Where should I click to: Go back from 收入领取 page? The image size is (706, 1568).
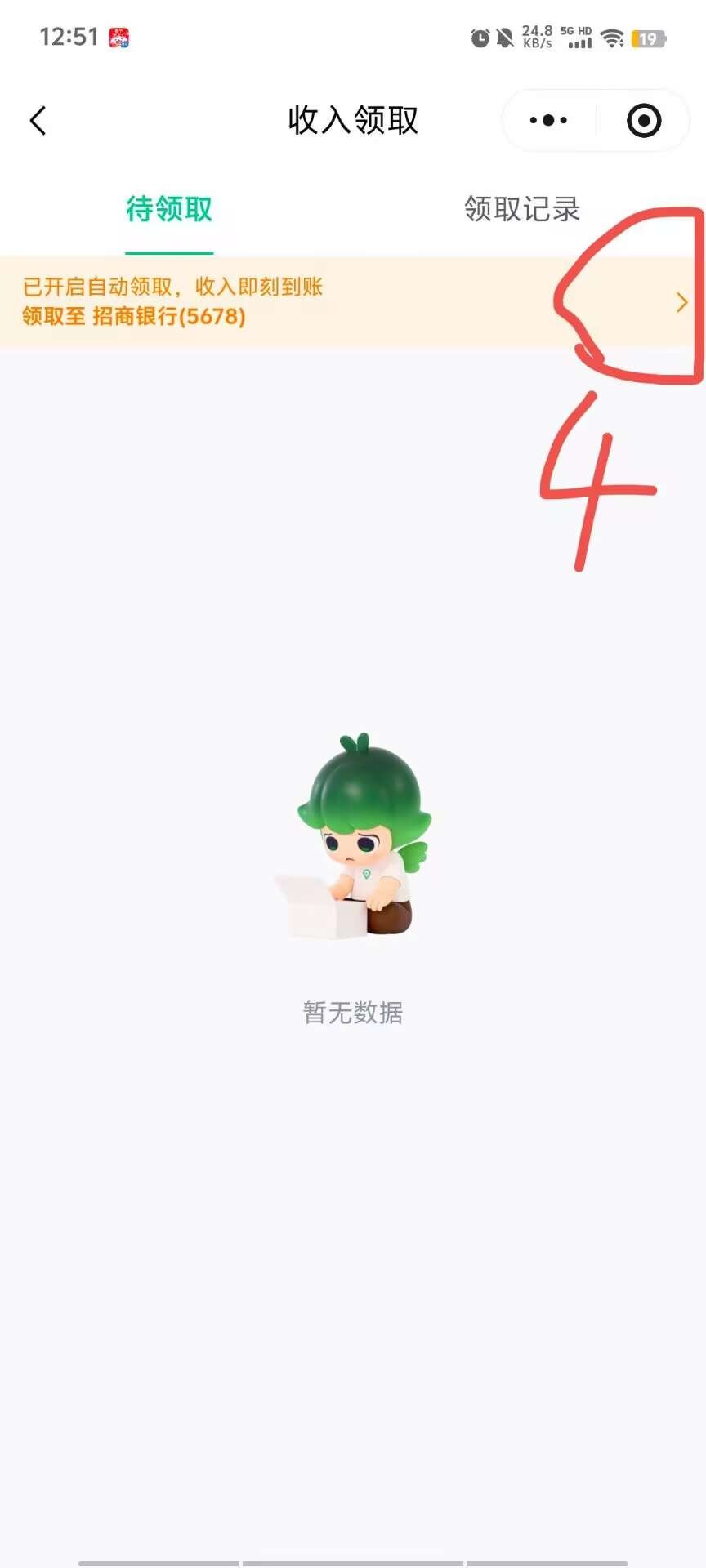click(x=38, y=121)
